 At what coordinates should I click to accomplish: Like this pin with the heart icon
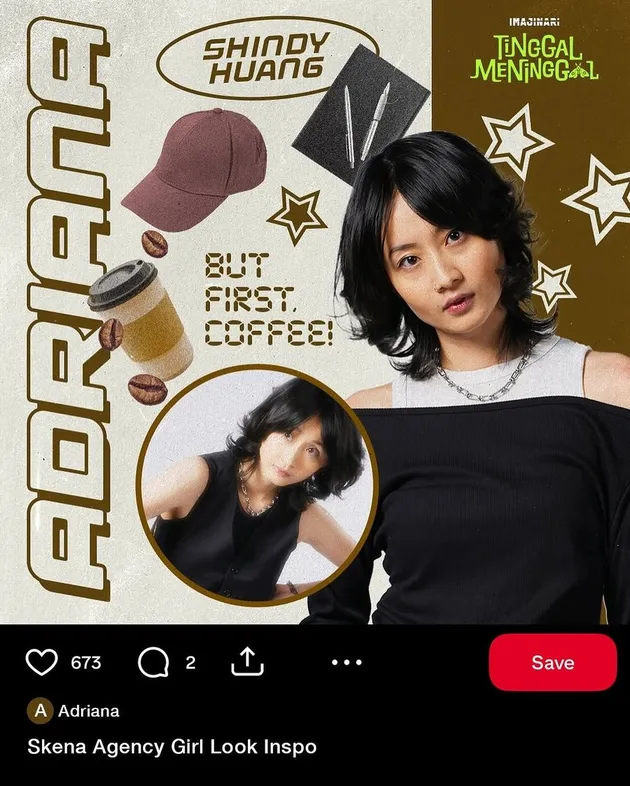tap(41, 662)
